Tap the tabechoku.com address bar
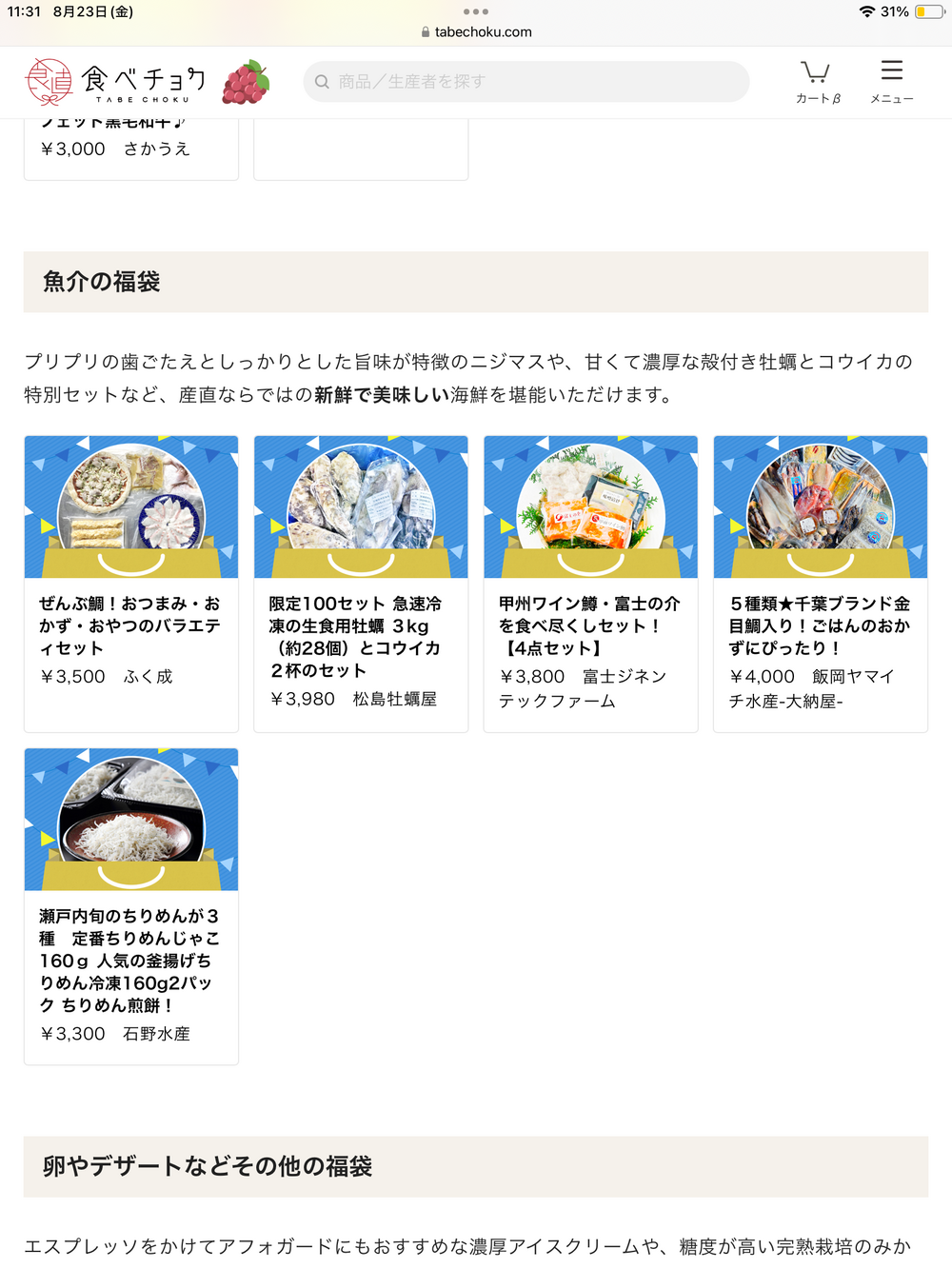 (476, 31)
